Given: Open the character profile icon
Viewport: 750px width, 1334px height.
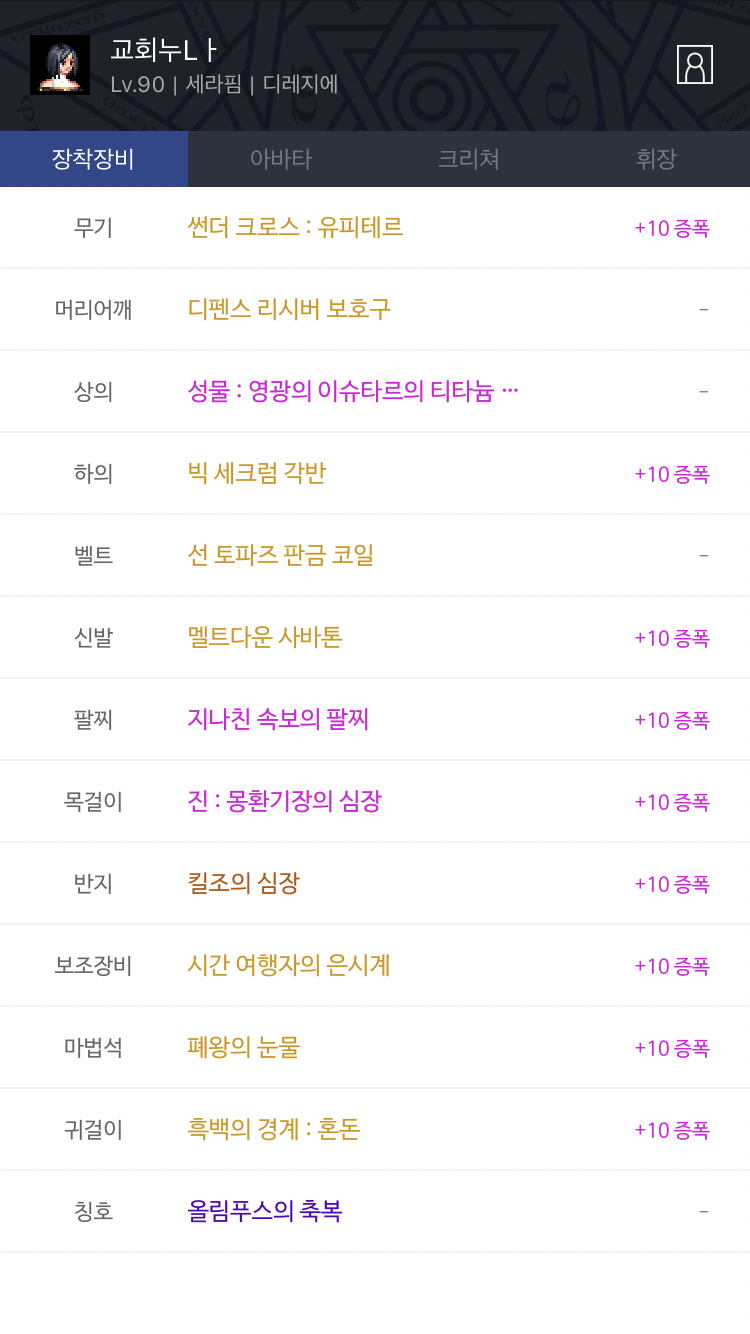Looking at the screenshot, I should tap(694, 64).
